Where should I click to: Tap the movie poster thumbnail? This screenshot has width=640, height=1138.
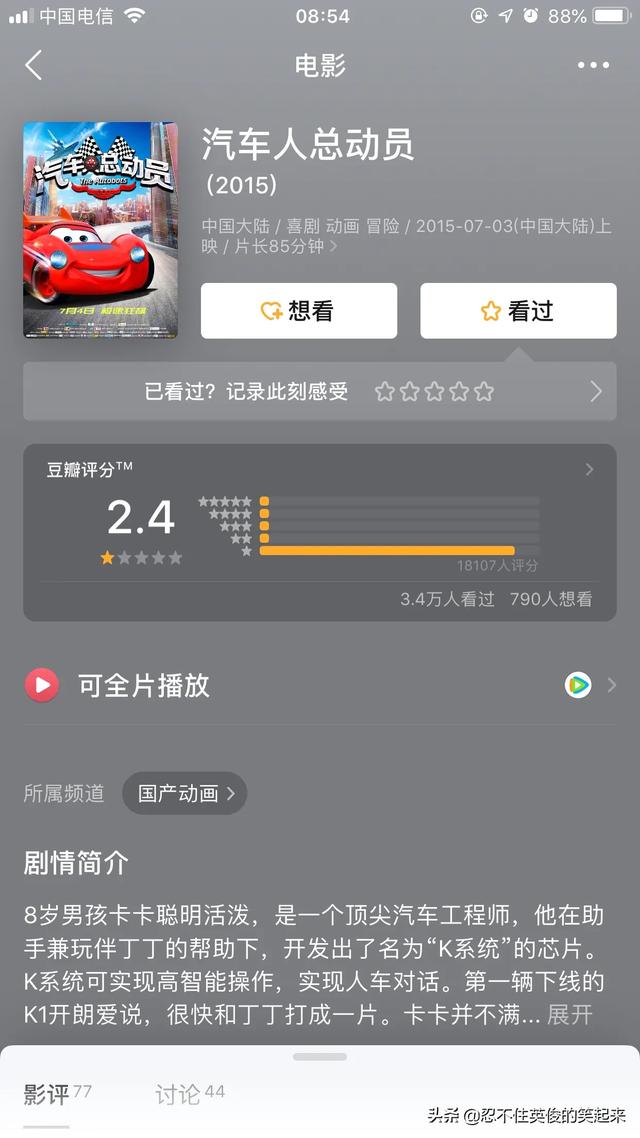pyautogui.click(x=100, y=230)
